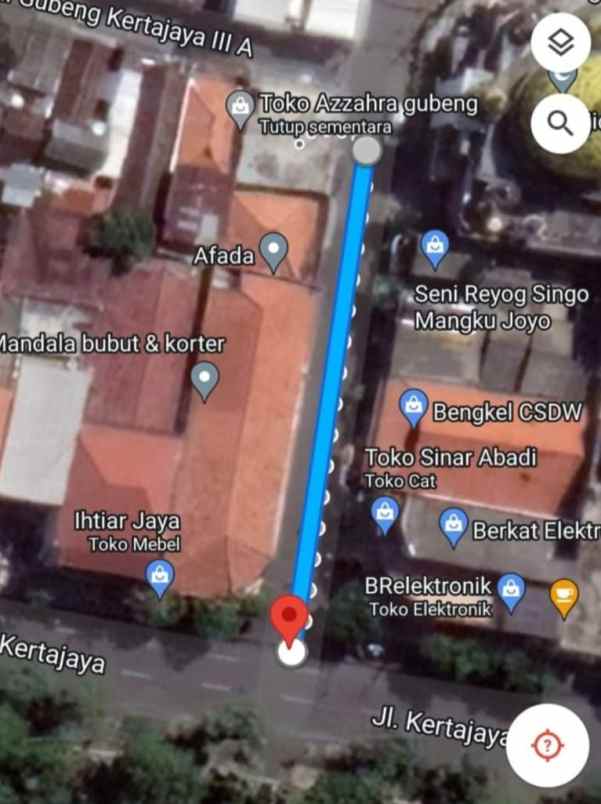Select the BRelektronik store marker
This screenshot has height=804, width=601.
pyautogui.click(x=511, y=589)
